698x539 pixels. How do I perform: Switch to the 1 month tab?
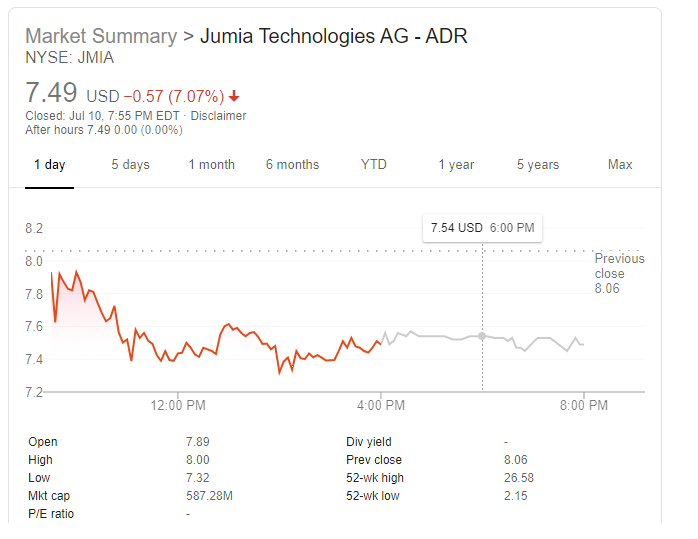[211, 165]
